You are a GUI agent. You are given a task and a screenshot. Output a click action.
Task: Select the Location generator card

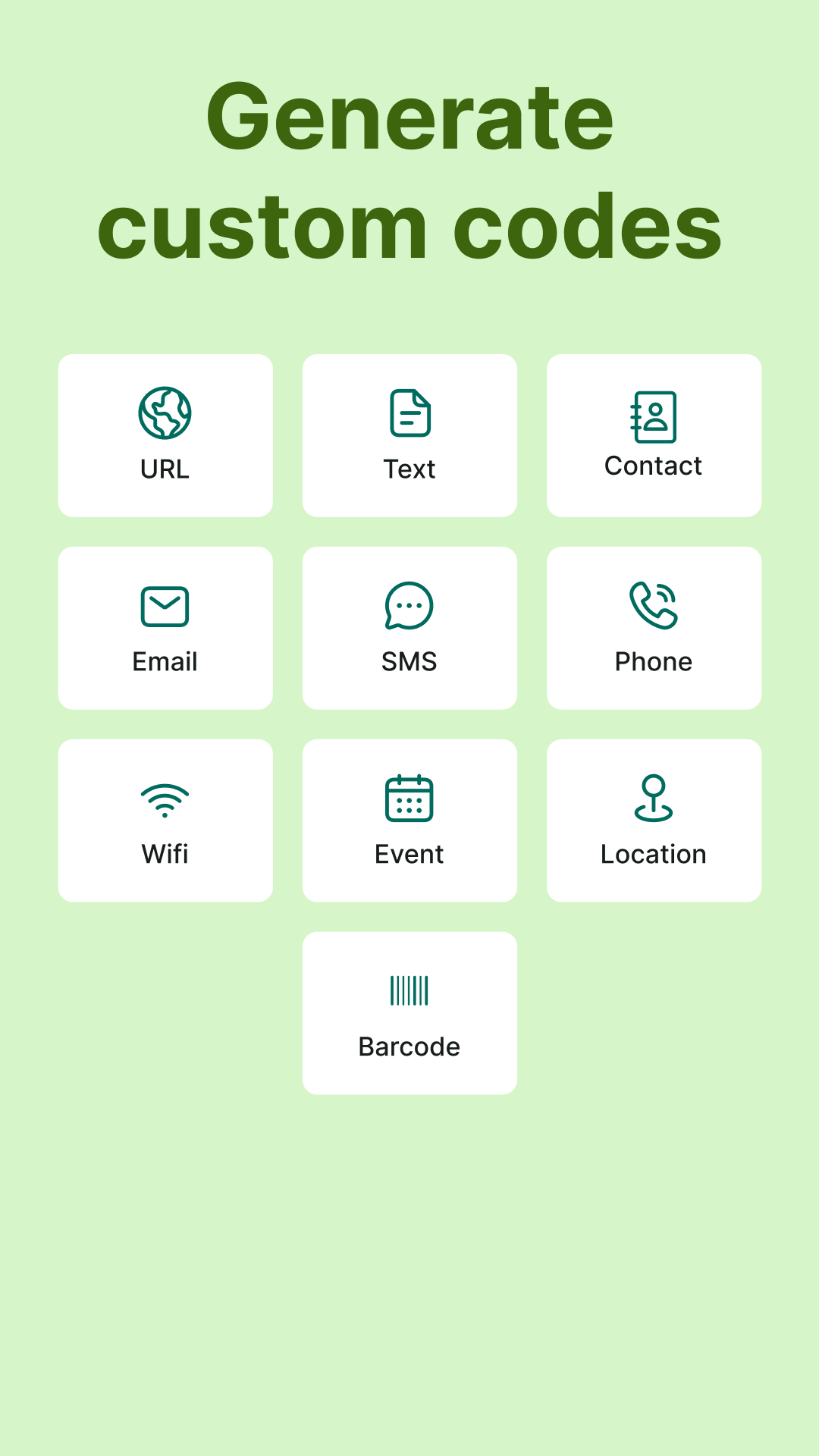pos(653,820)
